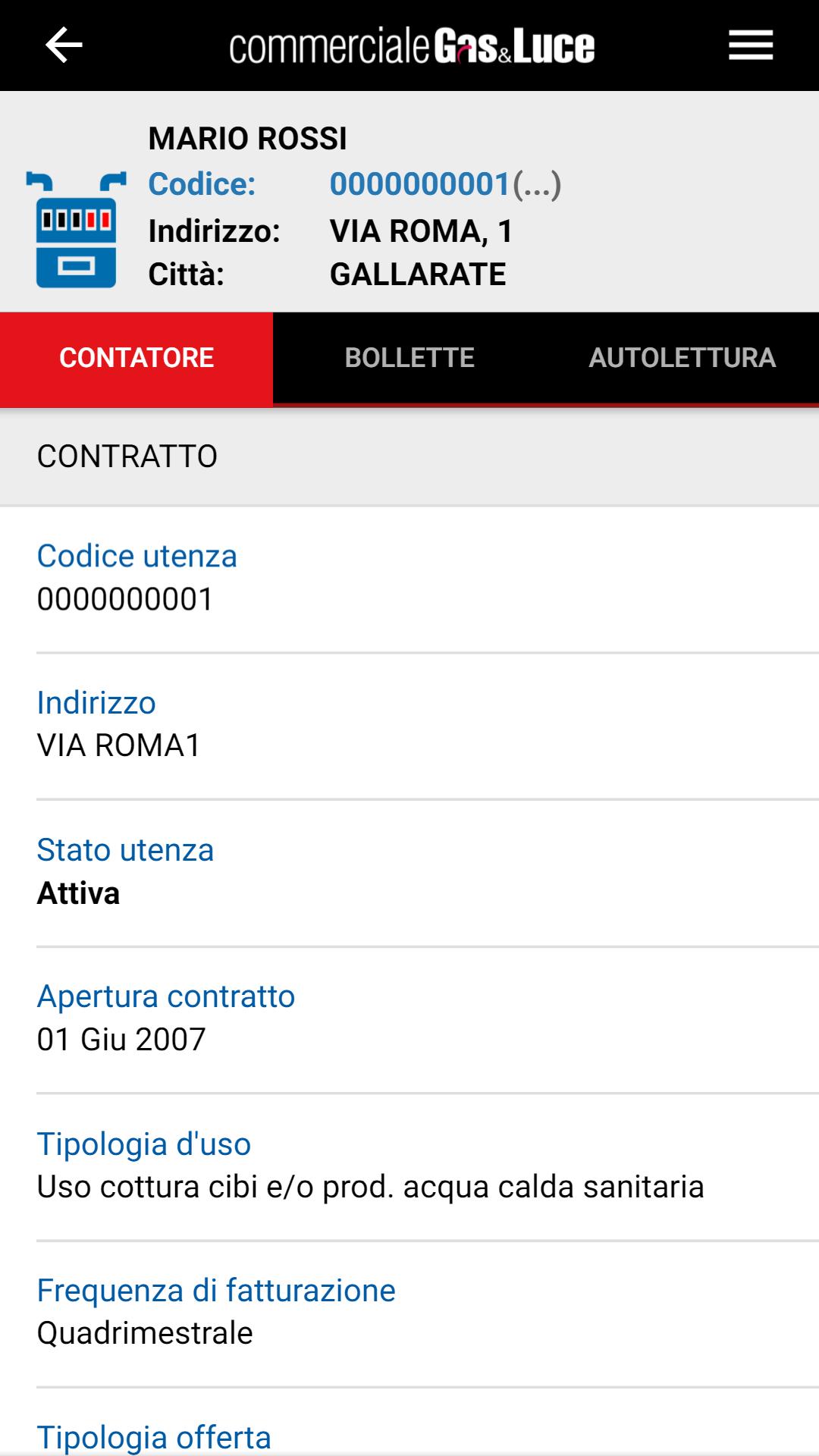Go back using the top arrow
Viewport: 819px width, 1456px height.
pyautogui.click(x=64, y=45)
